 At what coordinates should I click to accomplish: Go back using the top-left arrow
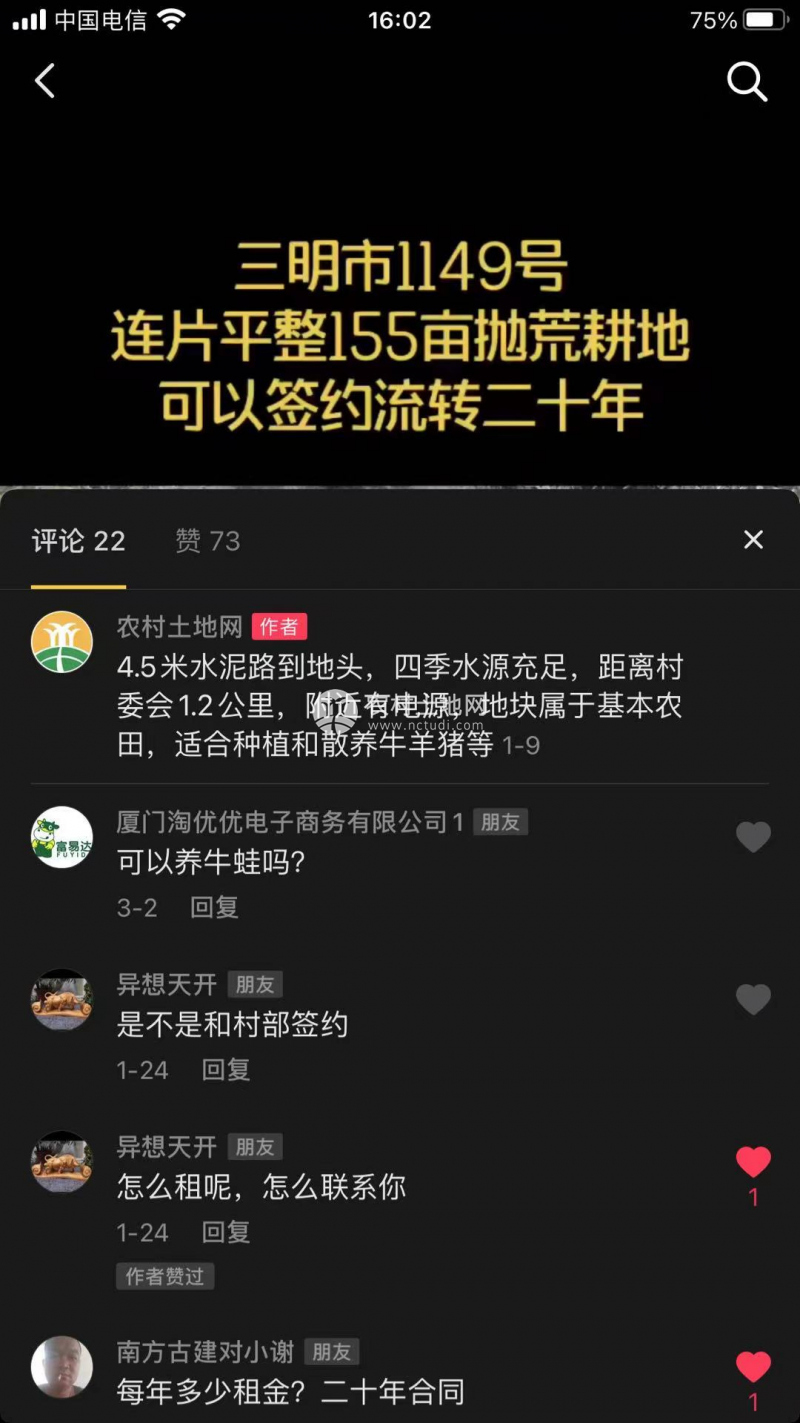pos(45,81)
